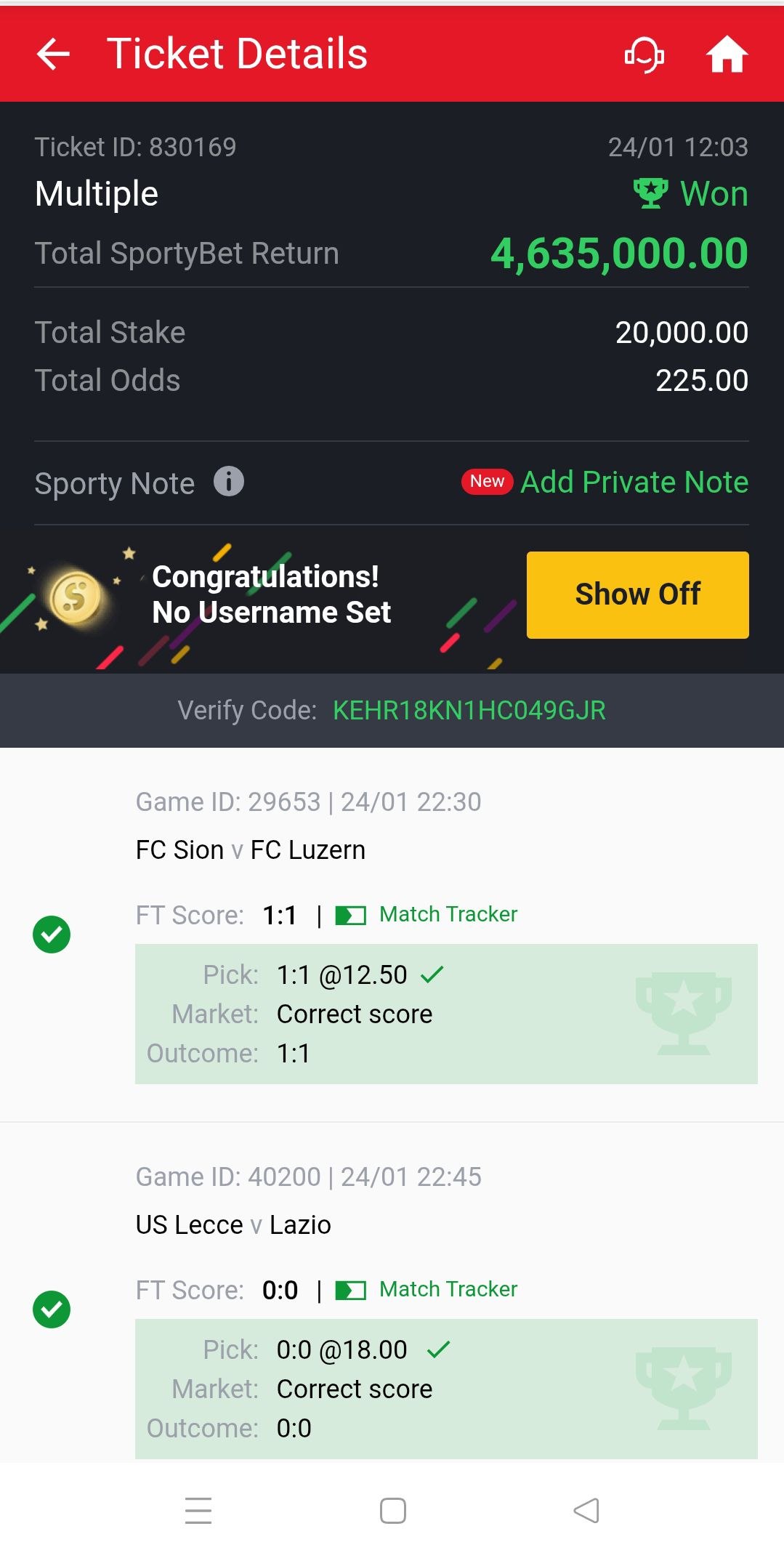Go back from Ticket Details

click(53, 55)
